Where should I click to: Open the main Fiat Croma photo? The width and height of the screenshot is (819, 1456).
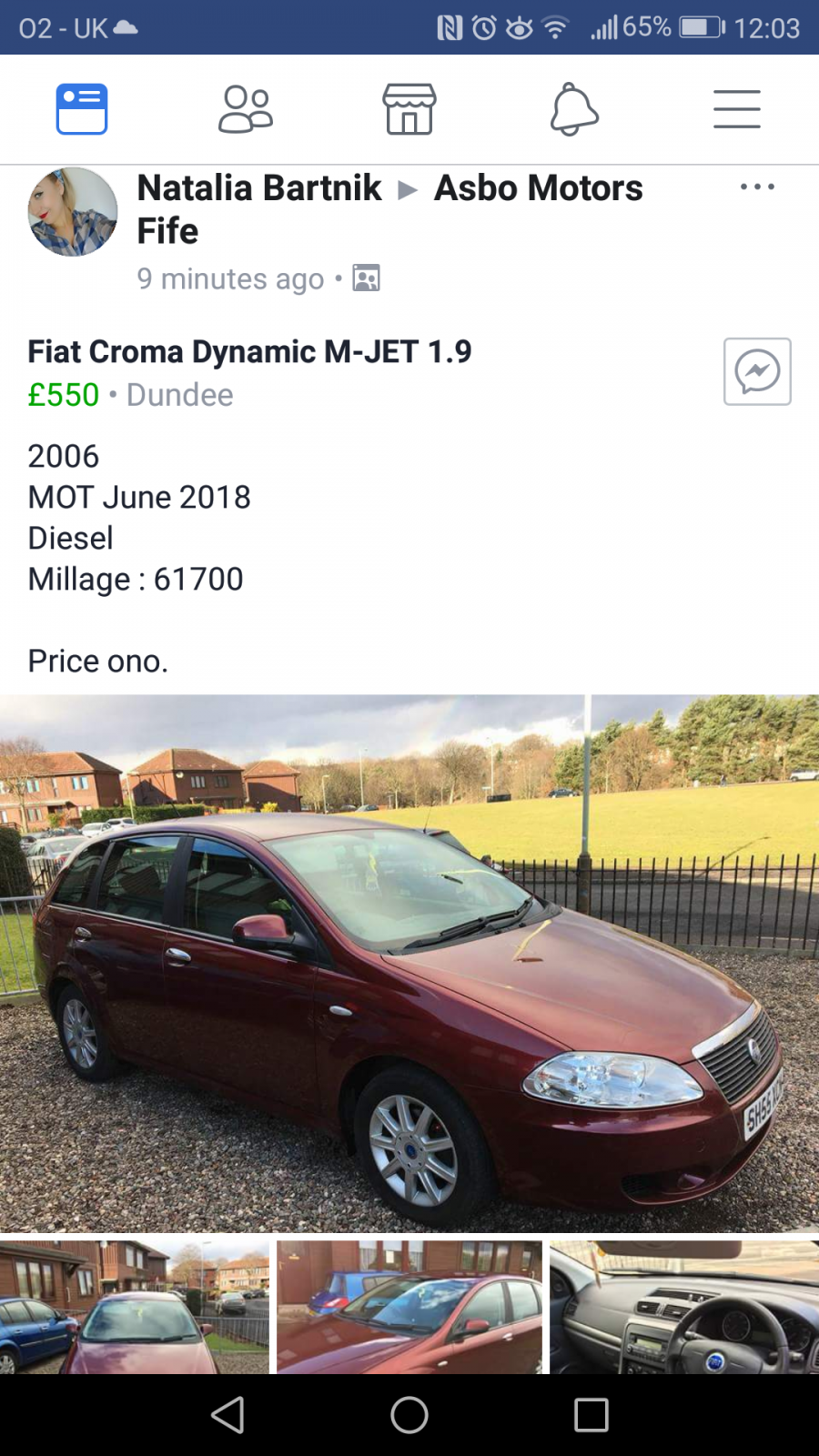click(x=409, y=963)
